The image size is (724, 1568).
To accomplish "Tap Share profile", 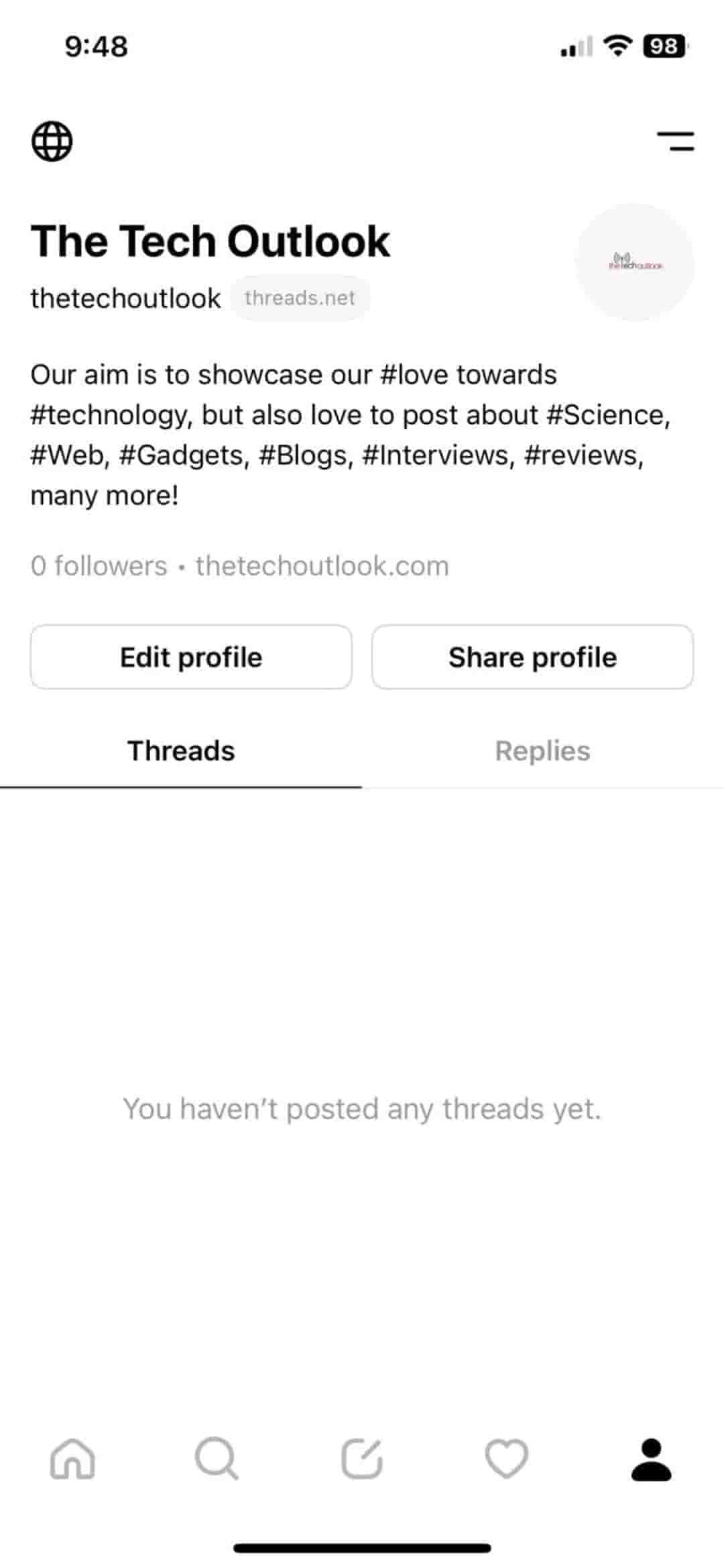I will point(532,657).
